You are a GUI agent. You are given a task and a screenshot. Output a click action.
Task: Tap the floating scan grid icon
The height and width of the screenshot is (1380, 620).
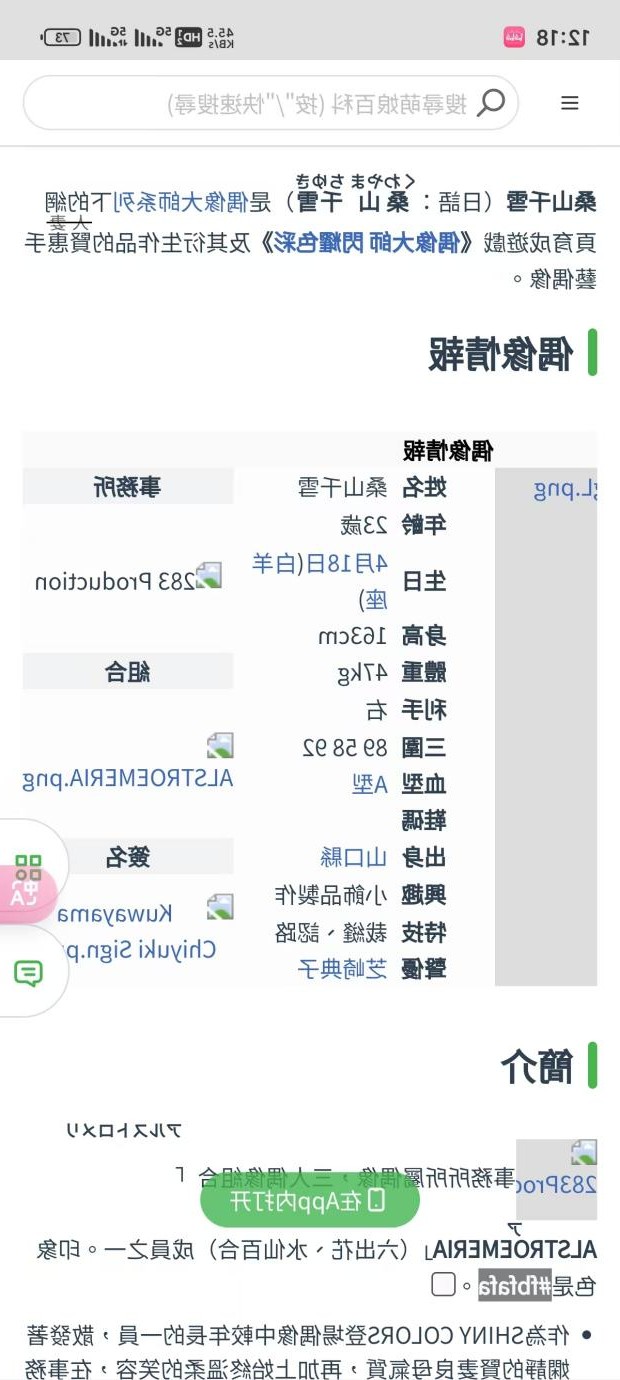point(28,864)
